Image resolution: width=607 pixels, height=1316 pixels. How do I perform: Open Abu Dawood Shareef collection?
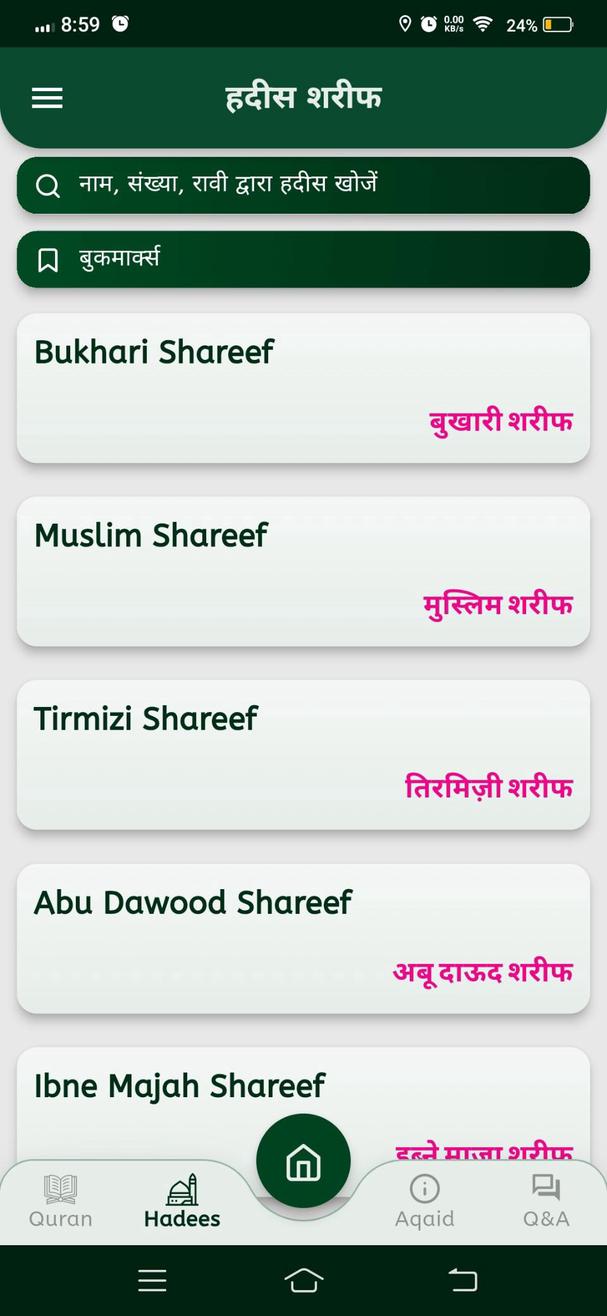coord(303,938)
